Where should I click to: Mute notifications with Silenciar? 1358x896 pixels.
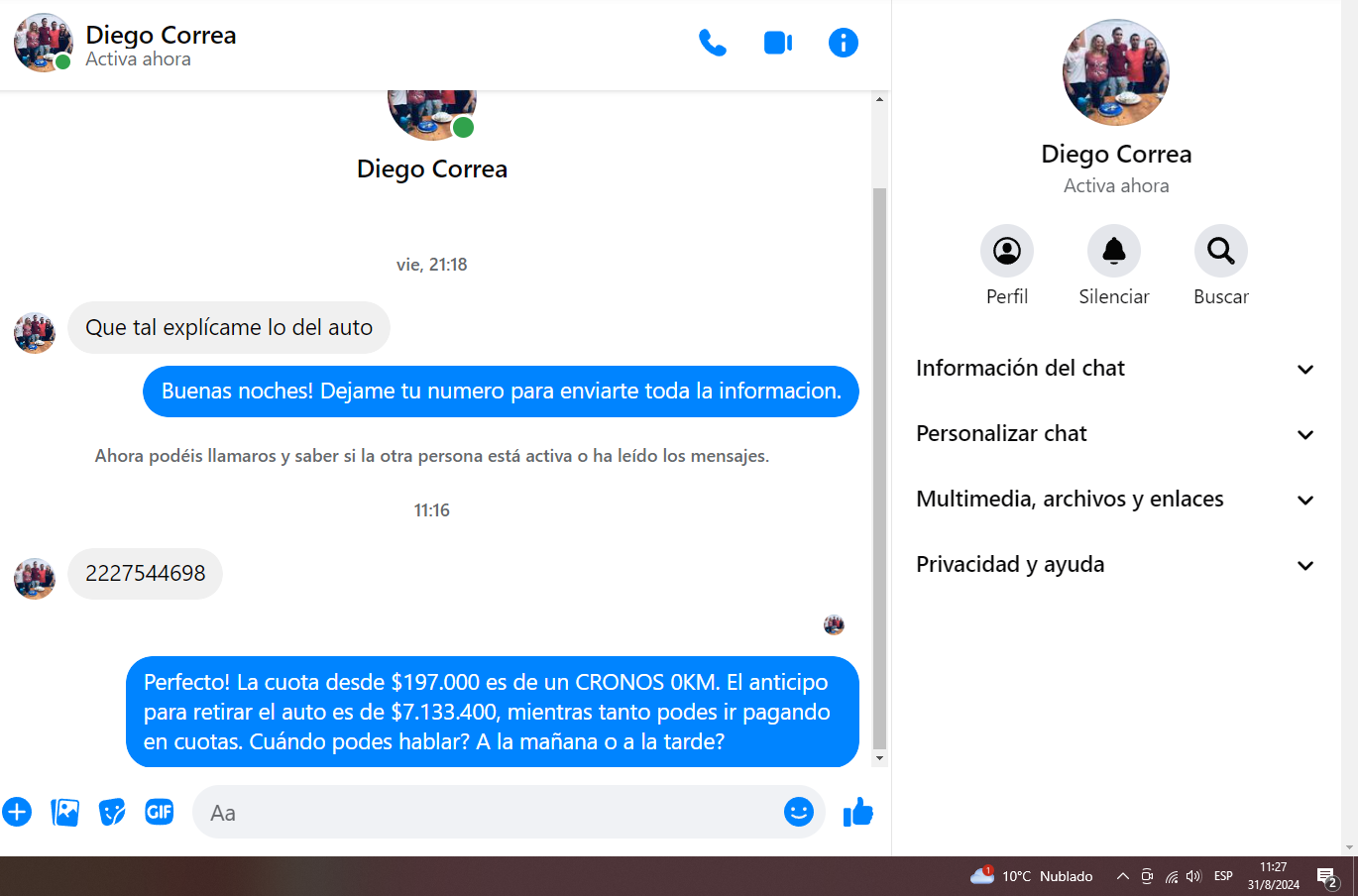click(1113, 252)
